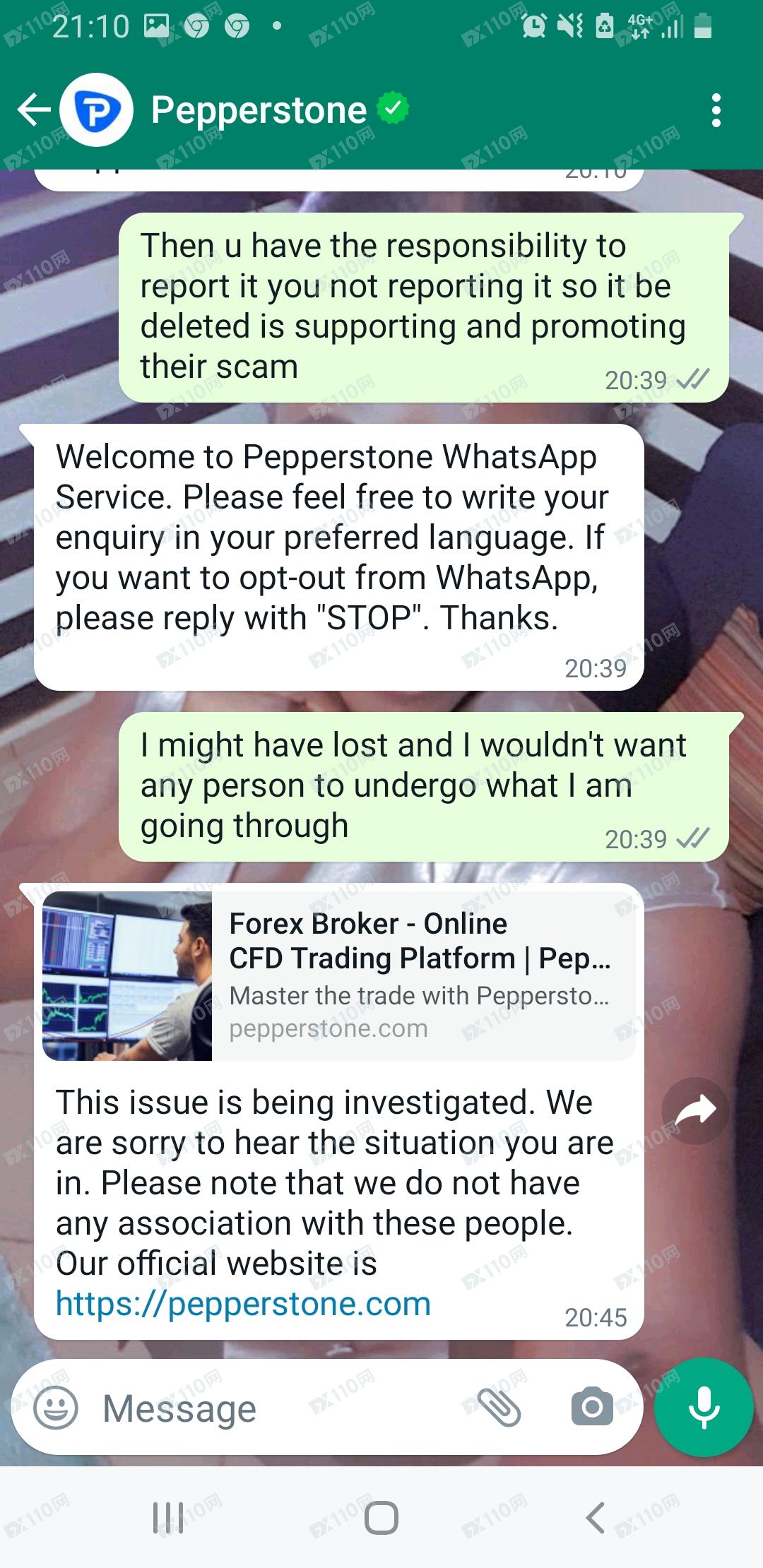Viewport: 763px width, 1568px height.
Task: Open Pepperstone contact profile
Action: pyautogui.click(x=259, y=110)
